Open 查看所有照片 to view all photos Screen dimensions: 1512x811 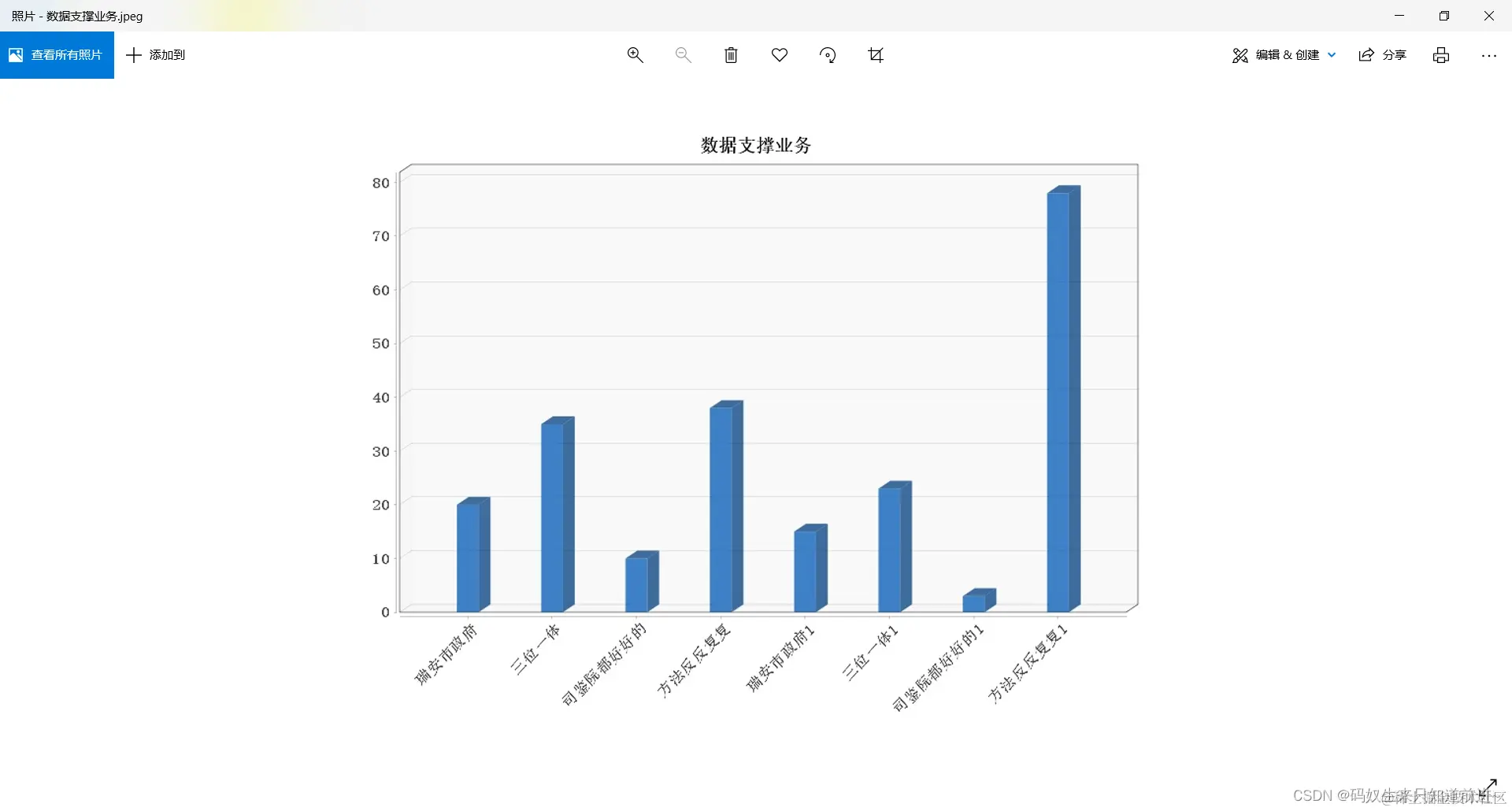[x=57, y=55]
